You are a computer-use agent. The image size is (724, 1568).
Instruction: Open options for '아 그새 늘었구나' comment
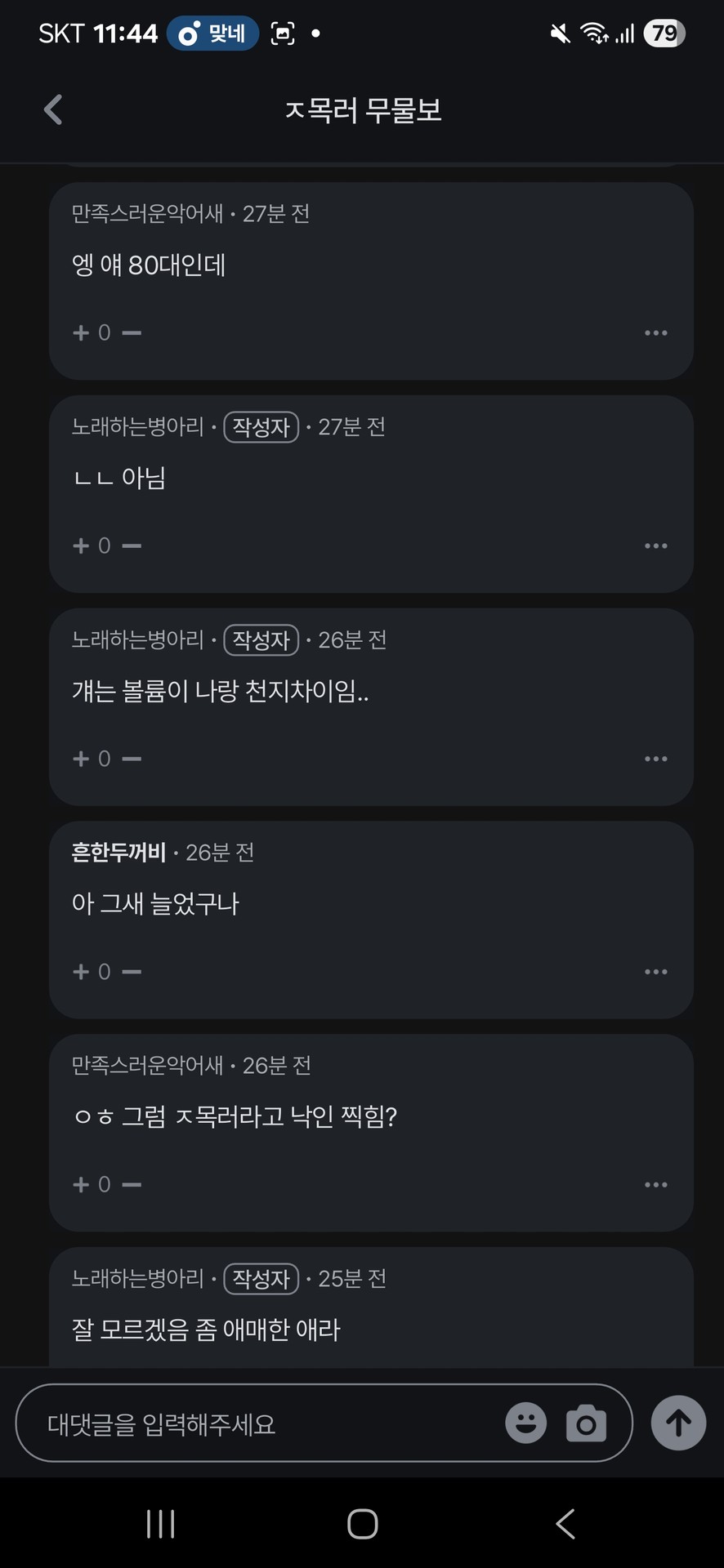pyautogui.click(x=655, y=972)
